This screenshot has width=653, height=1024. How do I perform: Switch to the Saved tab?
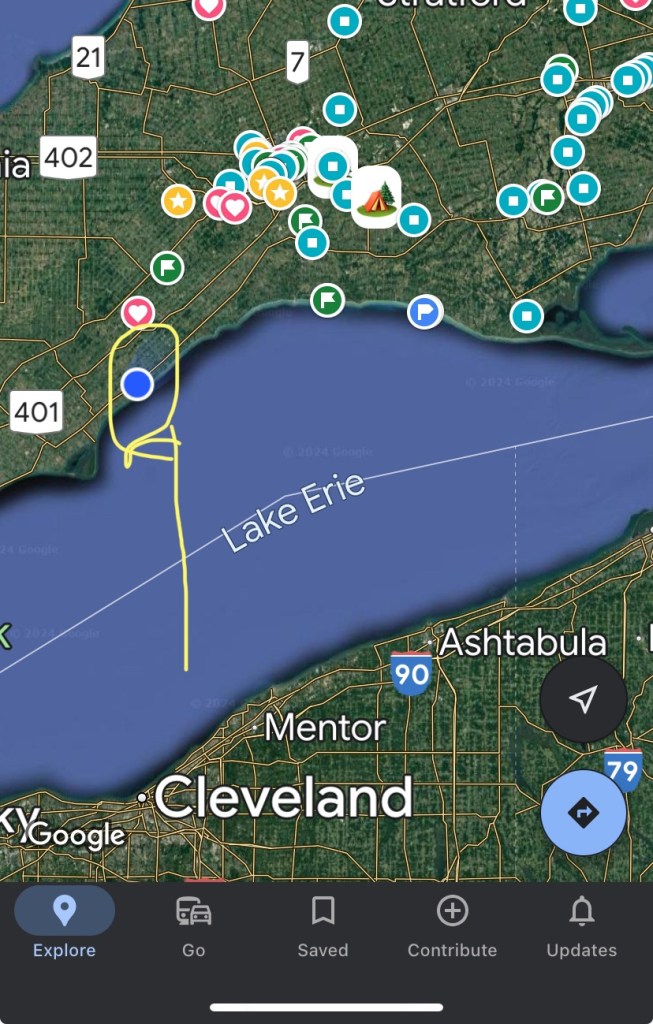(x=322, y=925)
